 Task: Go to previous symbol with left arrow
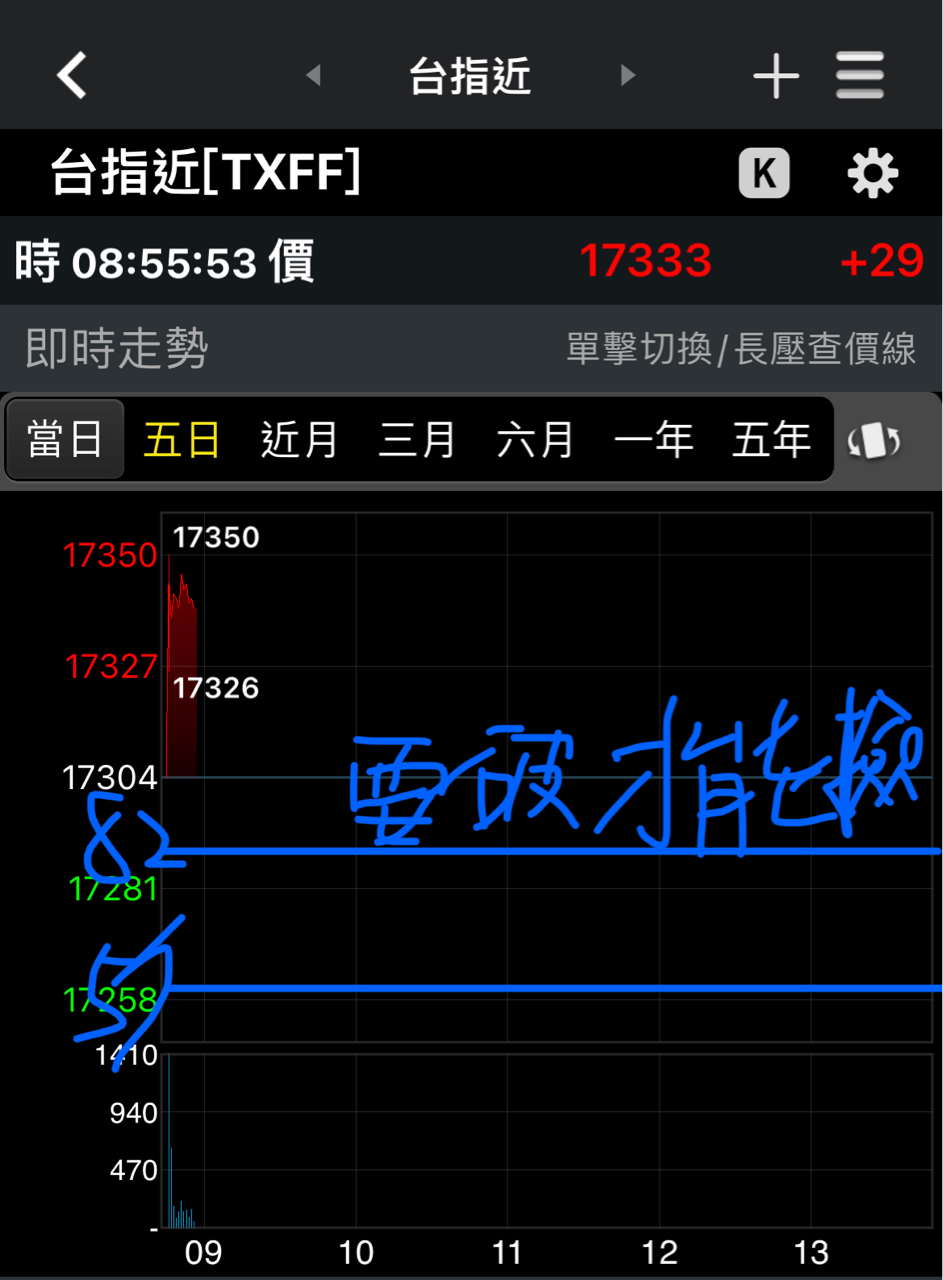pos(313,75)
